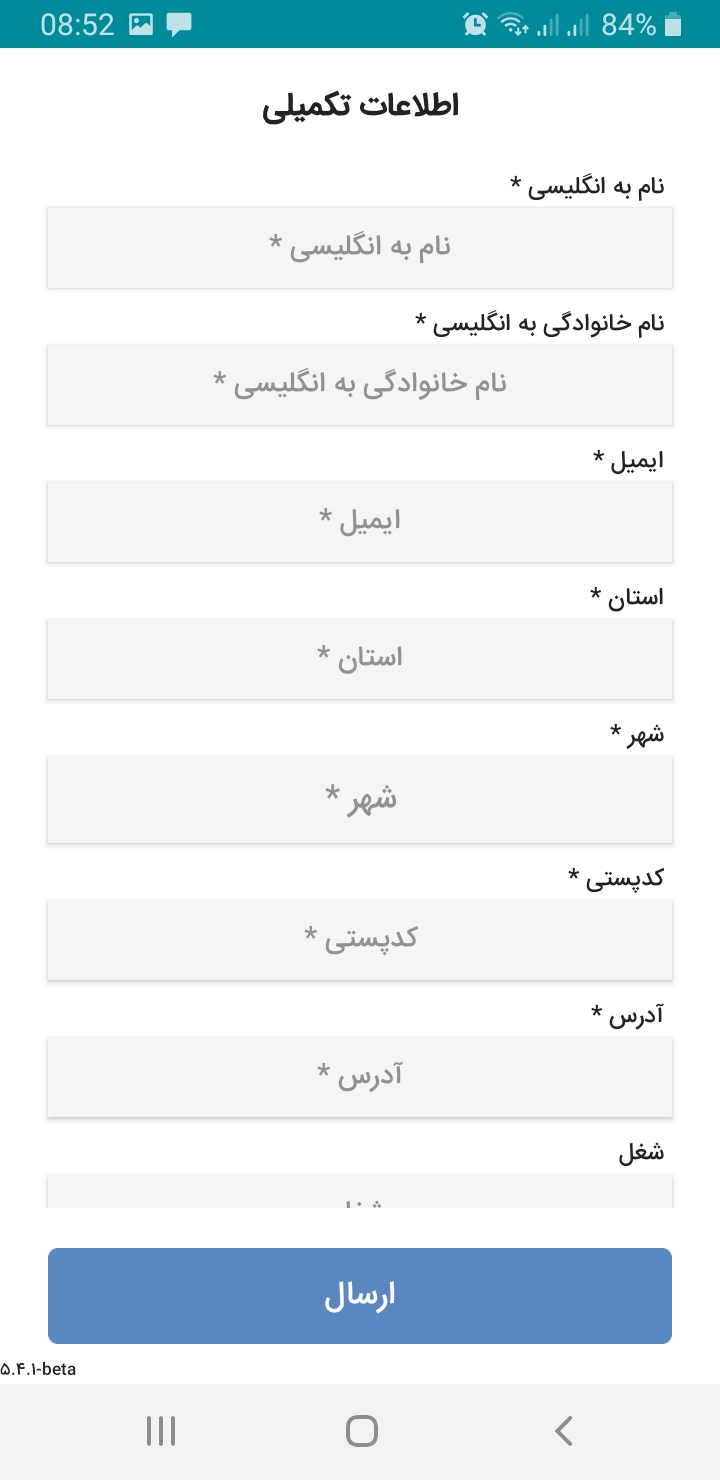
Task: Focus the postal code (کدپستی) field
Action: pos(360,939)
